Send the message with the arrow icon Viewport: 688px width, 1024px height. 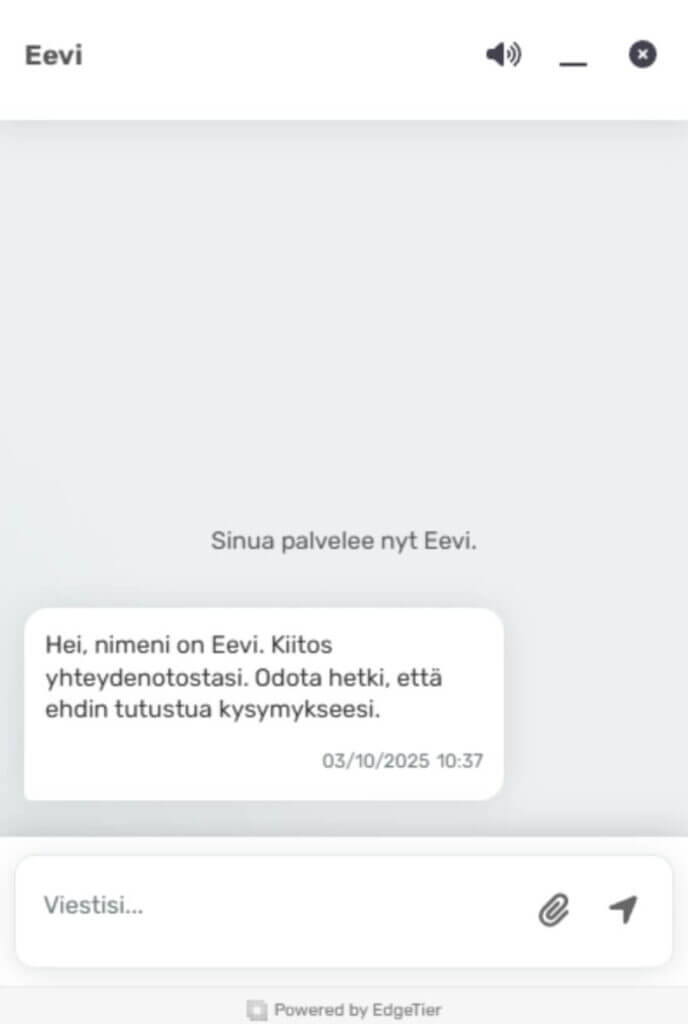tap(623, 909)
